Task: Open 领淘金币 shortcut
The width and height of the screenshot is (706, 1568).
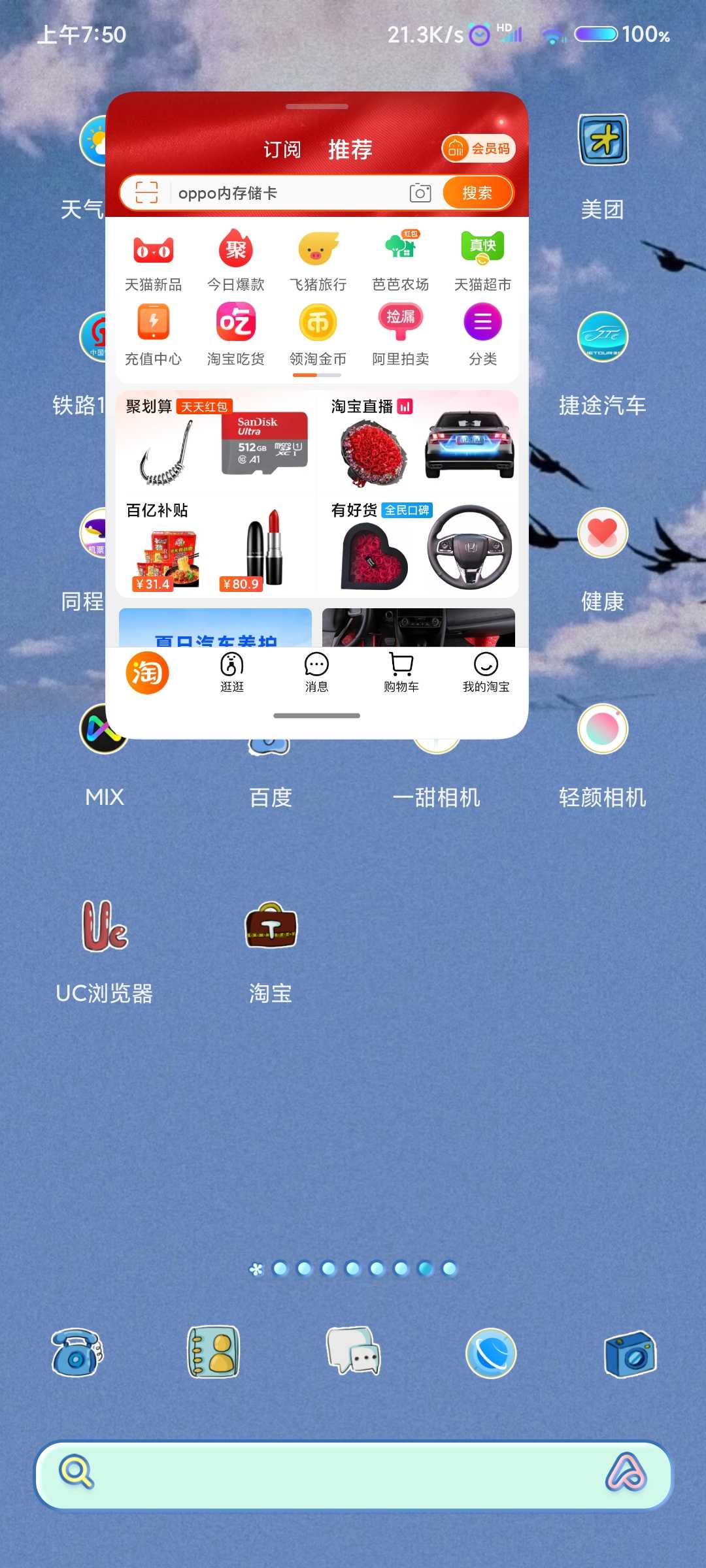Action: coord(318,335)
